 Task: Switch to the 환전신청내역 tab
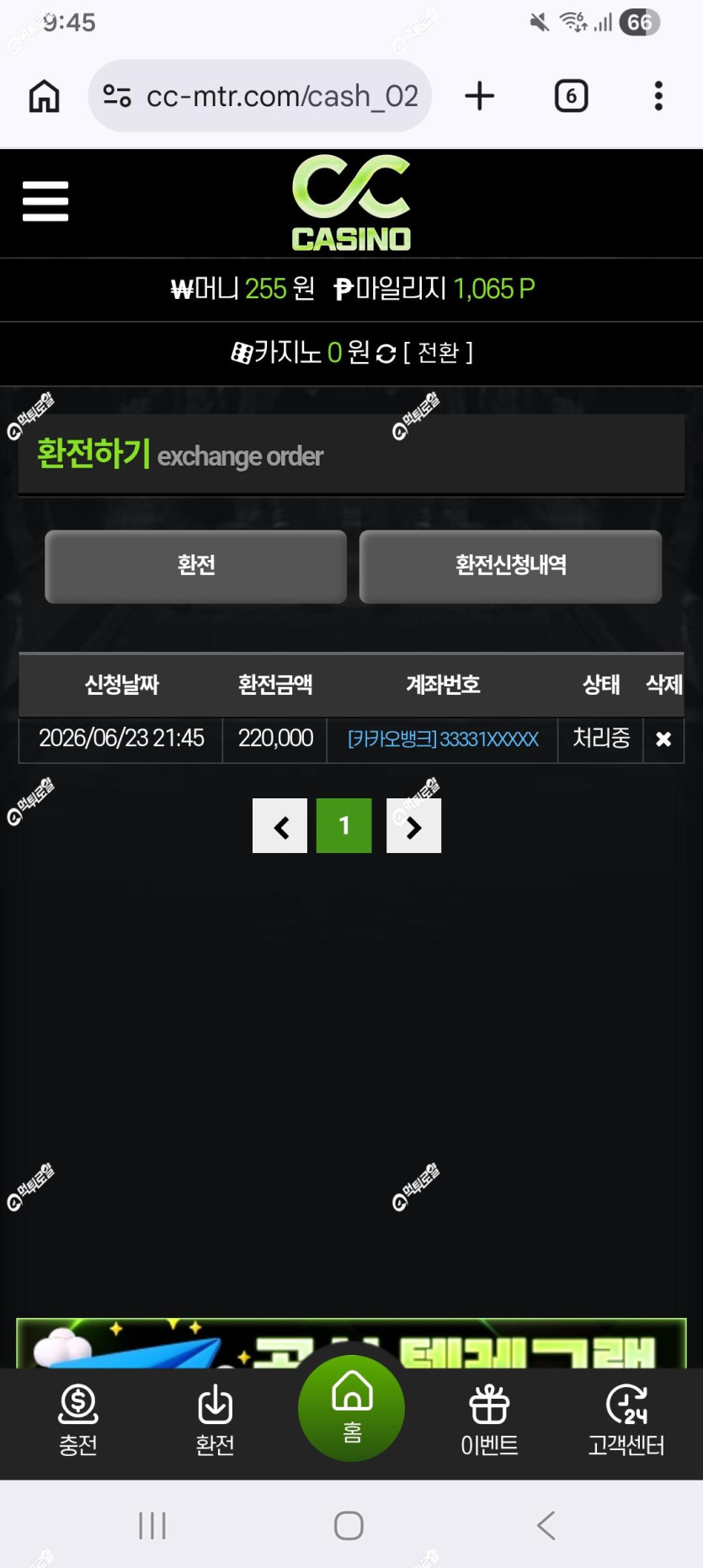coord(510,566)
